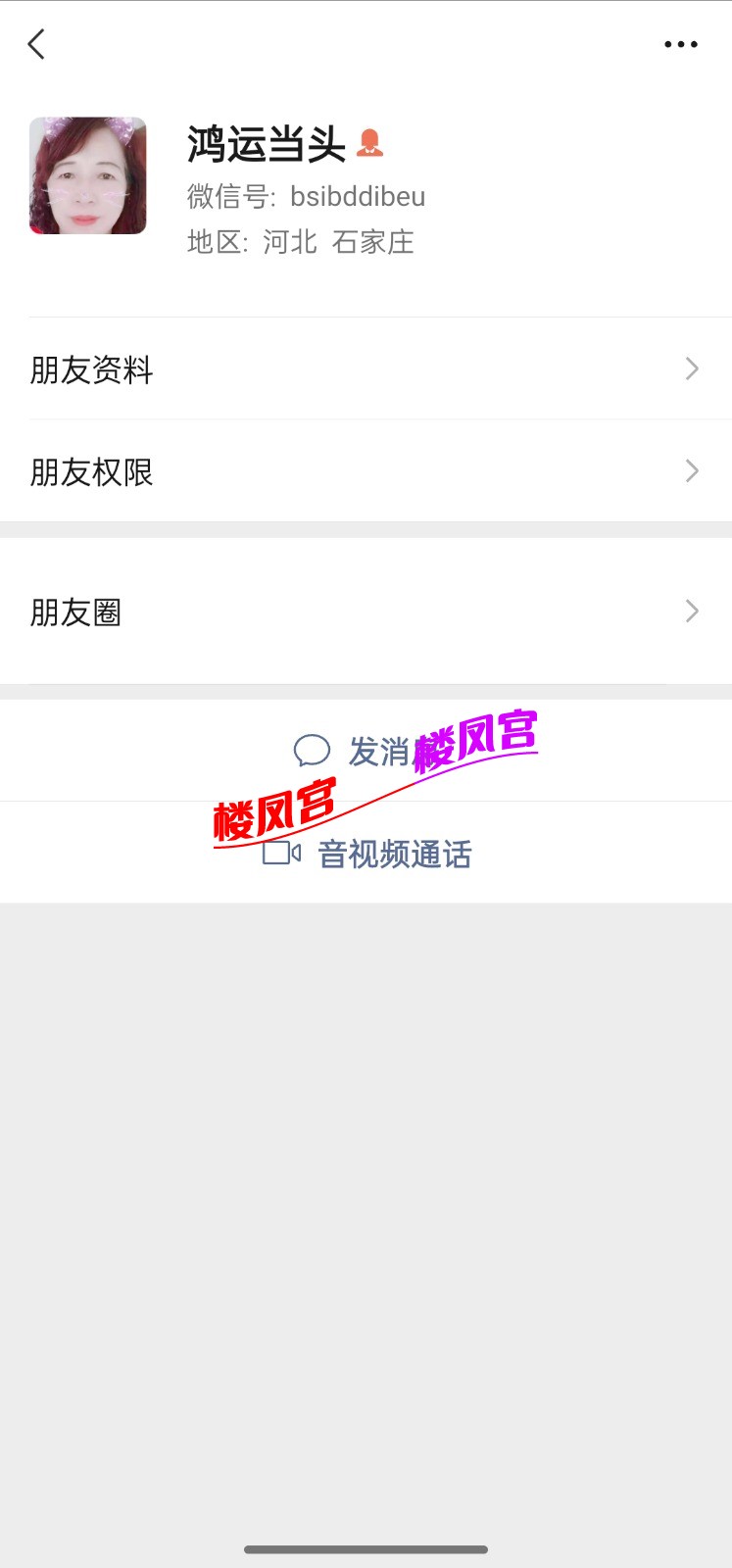This screenshot has width=732, height=1568.
Task: Start an 音视频通话 call
Action: (x=366, y=854)
